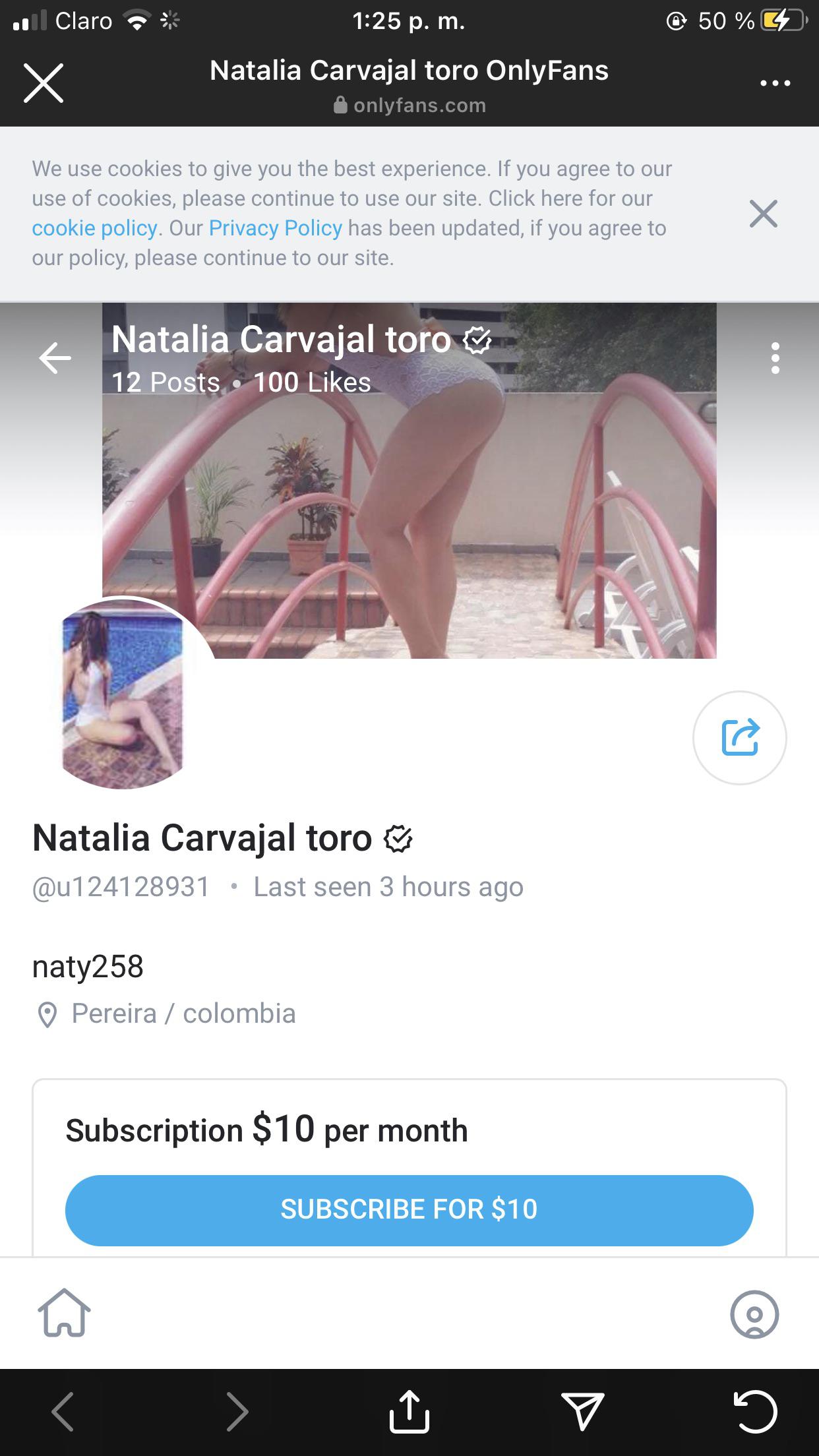Navigate back in the browser toolbar
The height and width of the screenshot is (1456, 819).
(x=64, y=1412)
